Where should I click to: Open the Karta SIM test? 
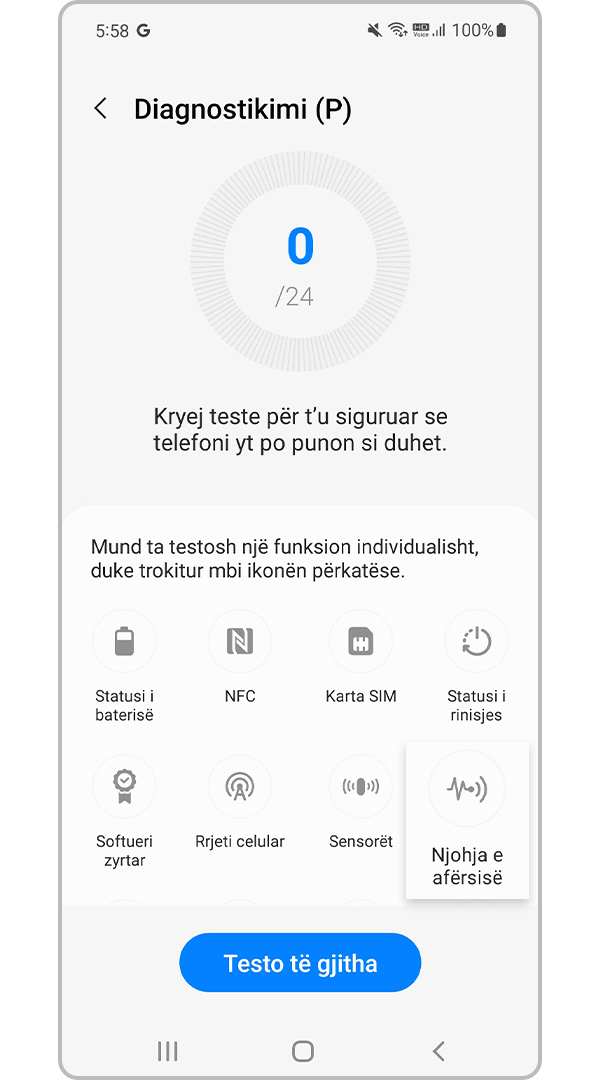pyautogui.click(x=361, y=656)
